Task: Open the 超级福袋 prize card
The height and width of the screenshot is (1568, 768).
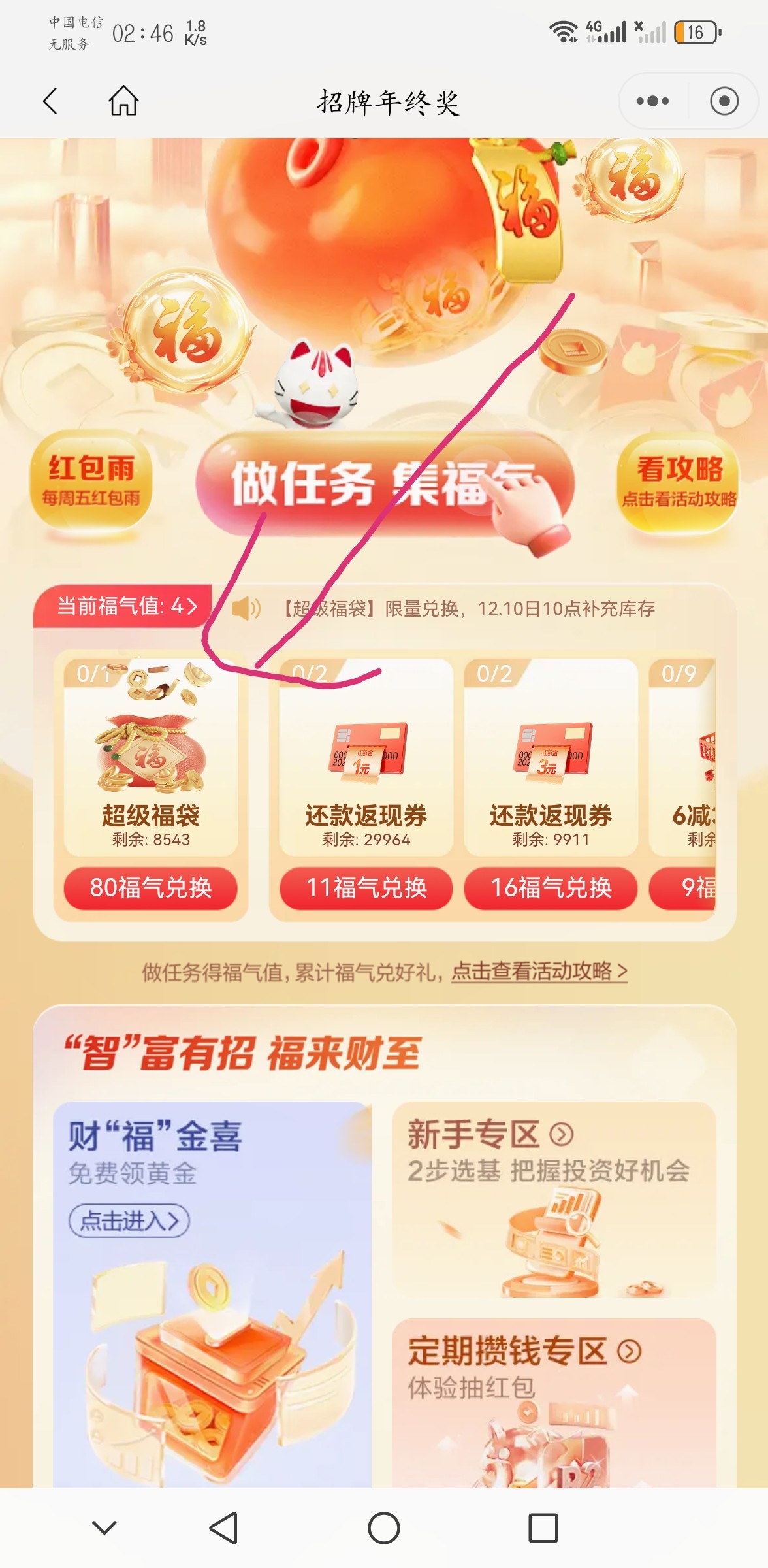Action: point(151,758)
